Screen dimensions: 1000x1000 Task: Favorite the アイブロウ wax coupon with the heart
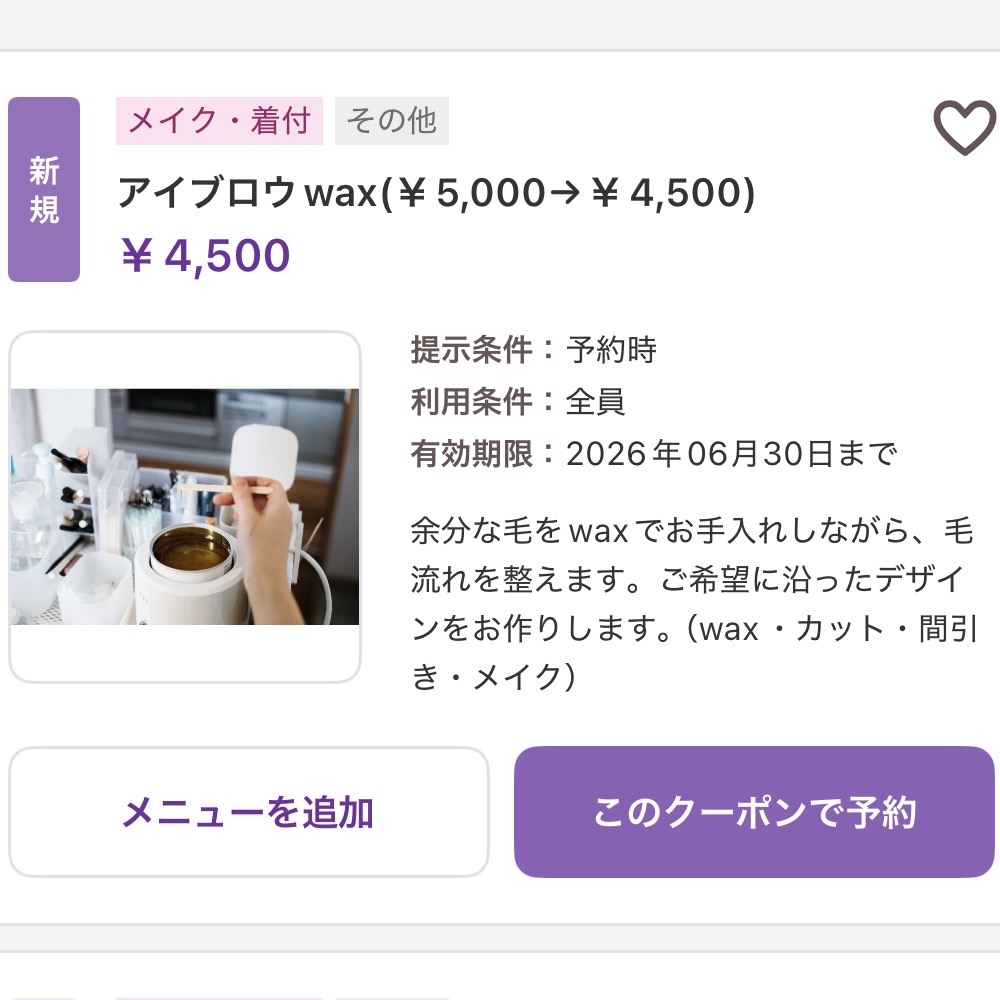point(963,128)
